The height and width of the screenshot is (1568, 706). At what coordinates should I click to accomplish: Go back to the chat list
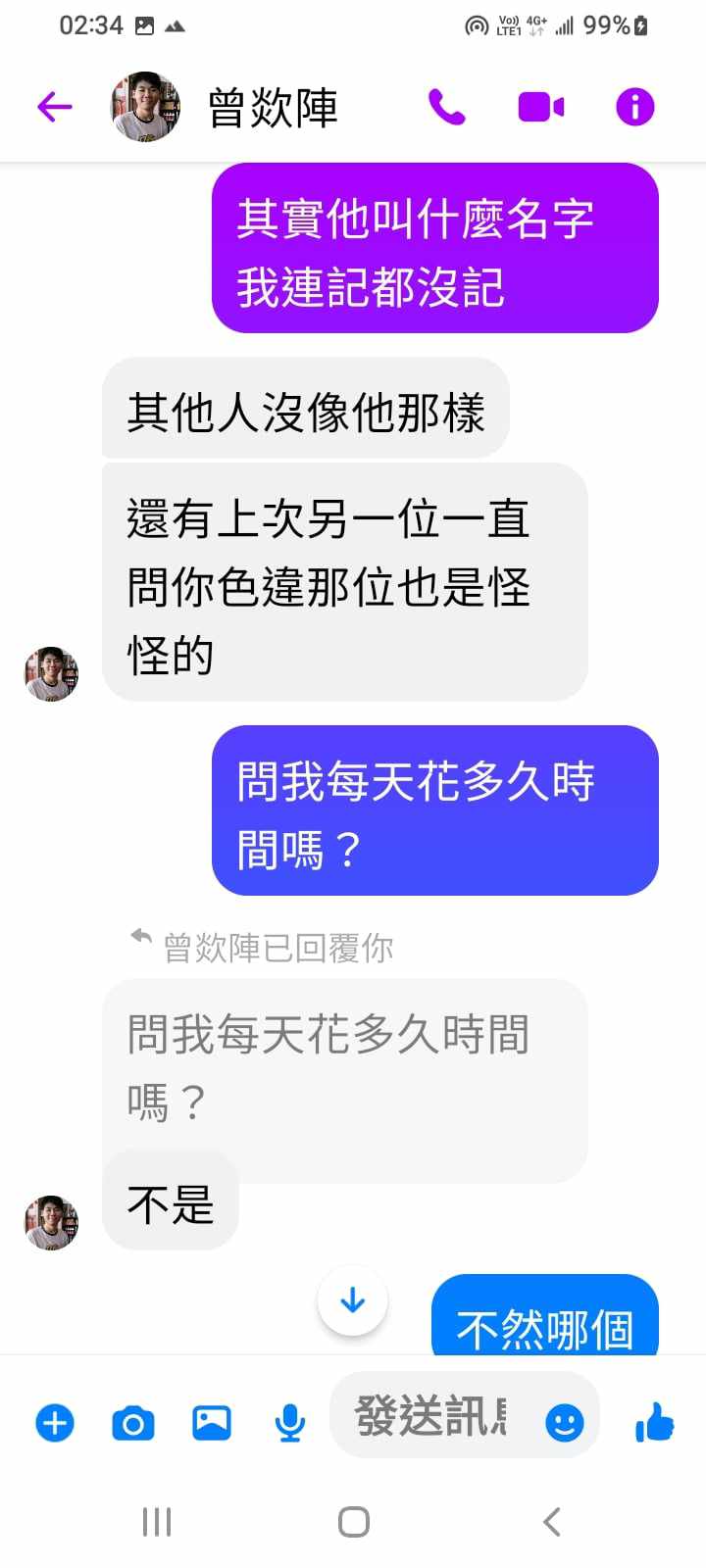(55, 107)
